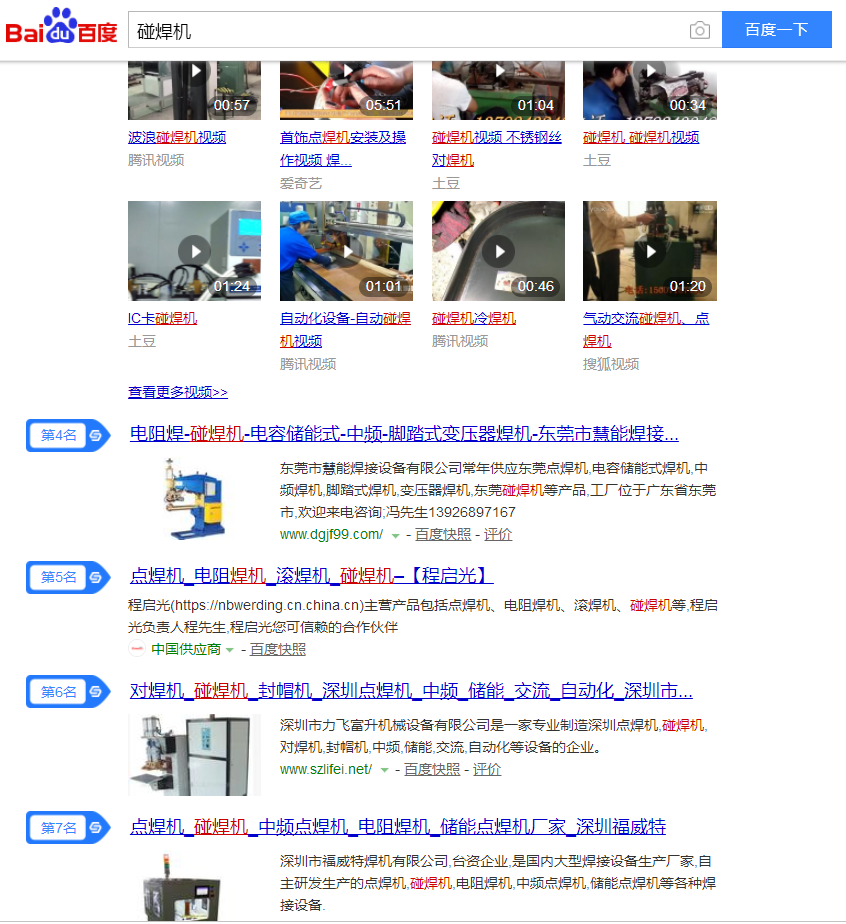Tap 评价 beside www.szlifei.net
Image resolution: width=846 pixels, height=924 pixels.
coord(487,769)
